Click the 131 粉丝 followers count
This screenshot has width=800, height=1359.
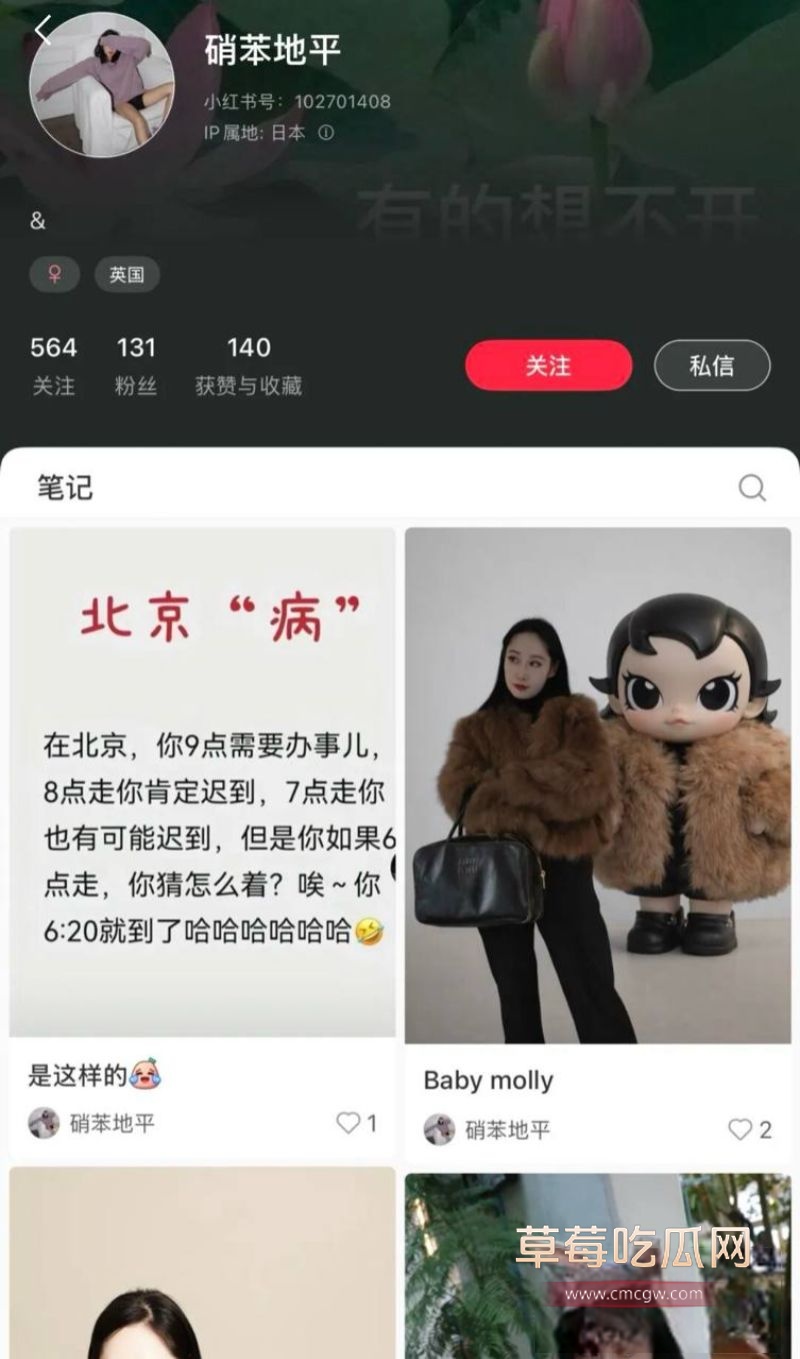pos(136,362)
